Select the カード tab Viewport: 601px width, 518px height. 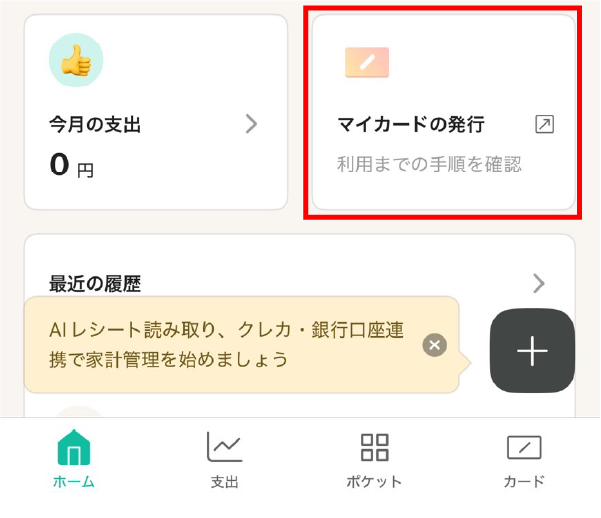pyautogui.click(x=524, y=460)
